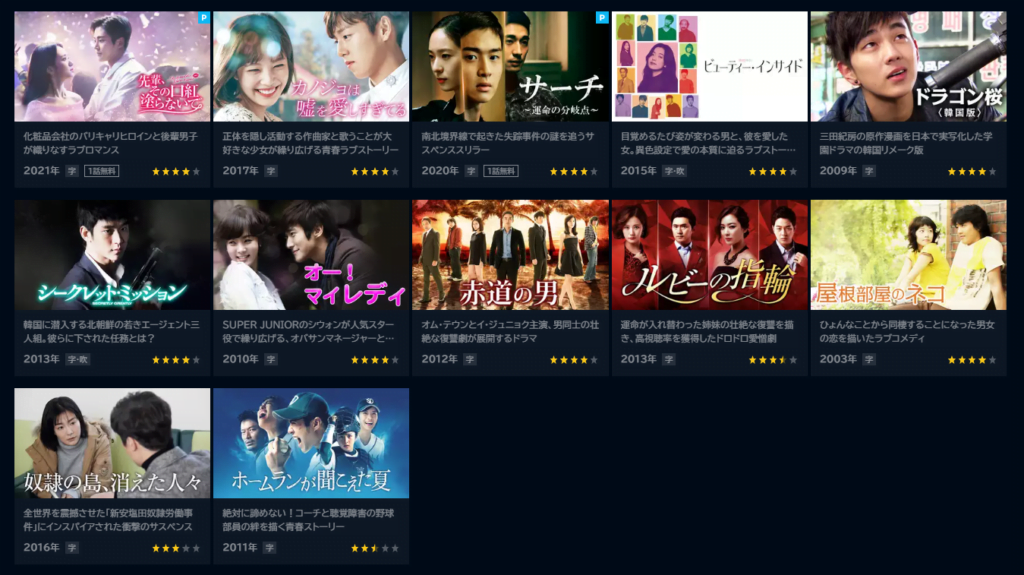Open オー!マイレディ title page
Screen dimensions: 1024x575
click(x=311, y=255)
